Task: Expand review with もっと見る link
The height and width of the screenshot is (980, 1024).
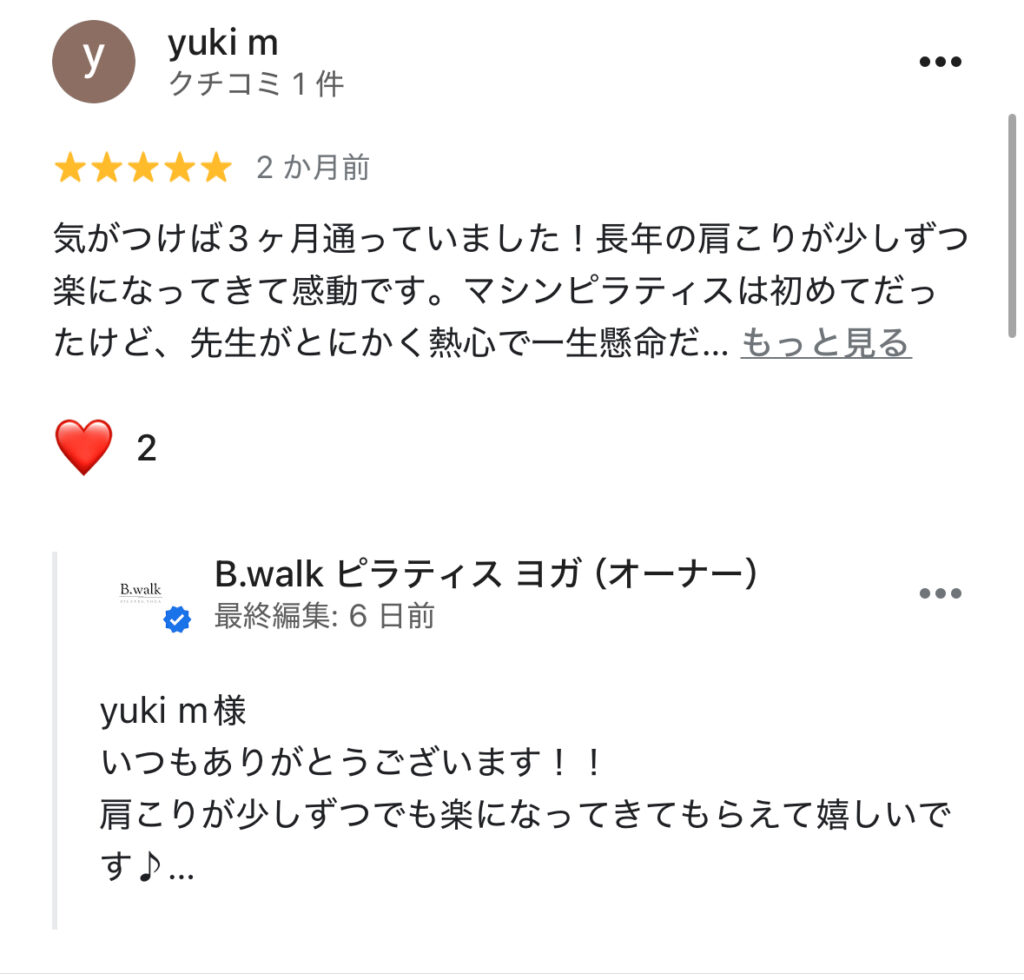Action: pyautogui.click(x=825, y=343)
